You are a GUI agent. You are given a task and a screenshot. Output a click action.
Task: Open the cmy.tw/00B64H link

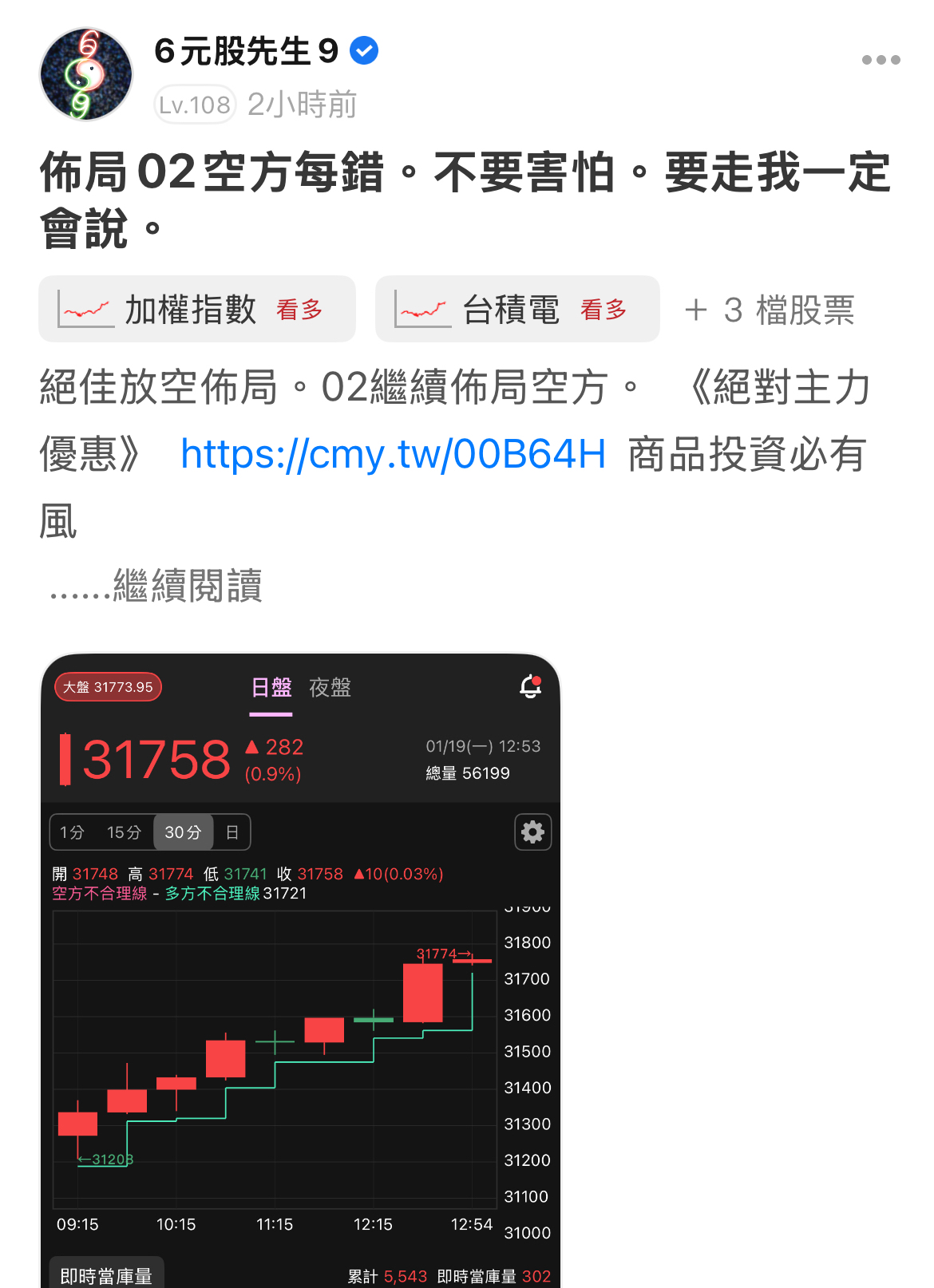click(393, 454)
